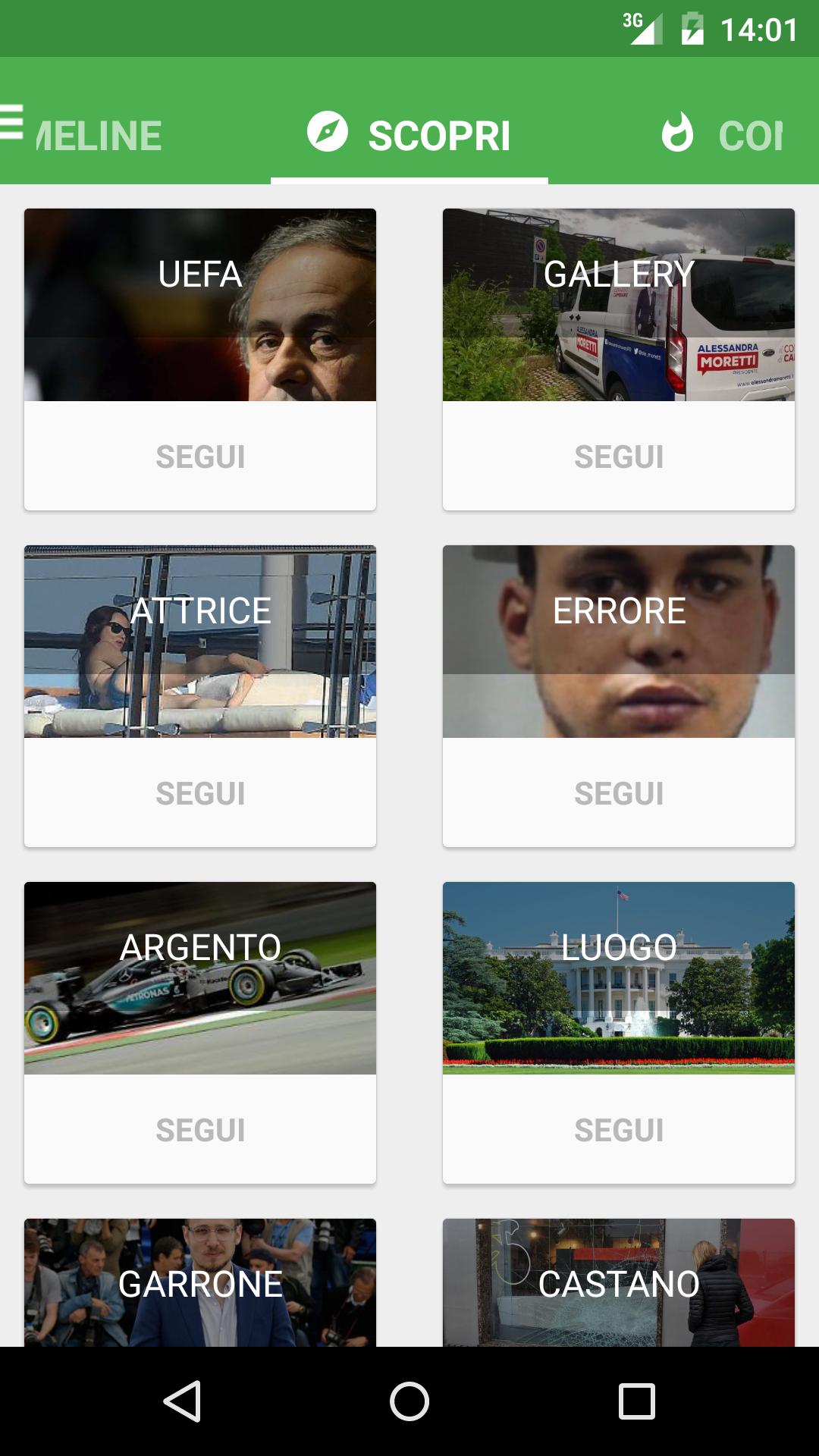Open the UEFA topic card

pyautogui.click(x=200, y=305)
